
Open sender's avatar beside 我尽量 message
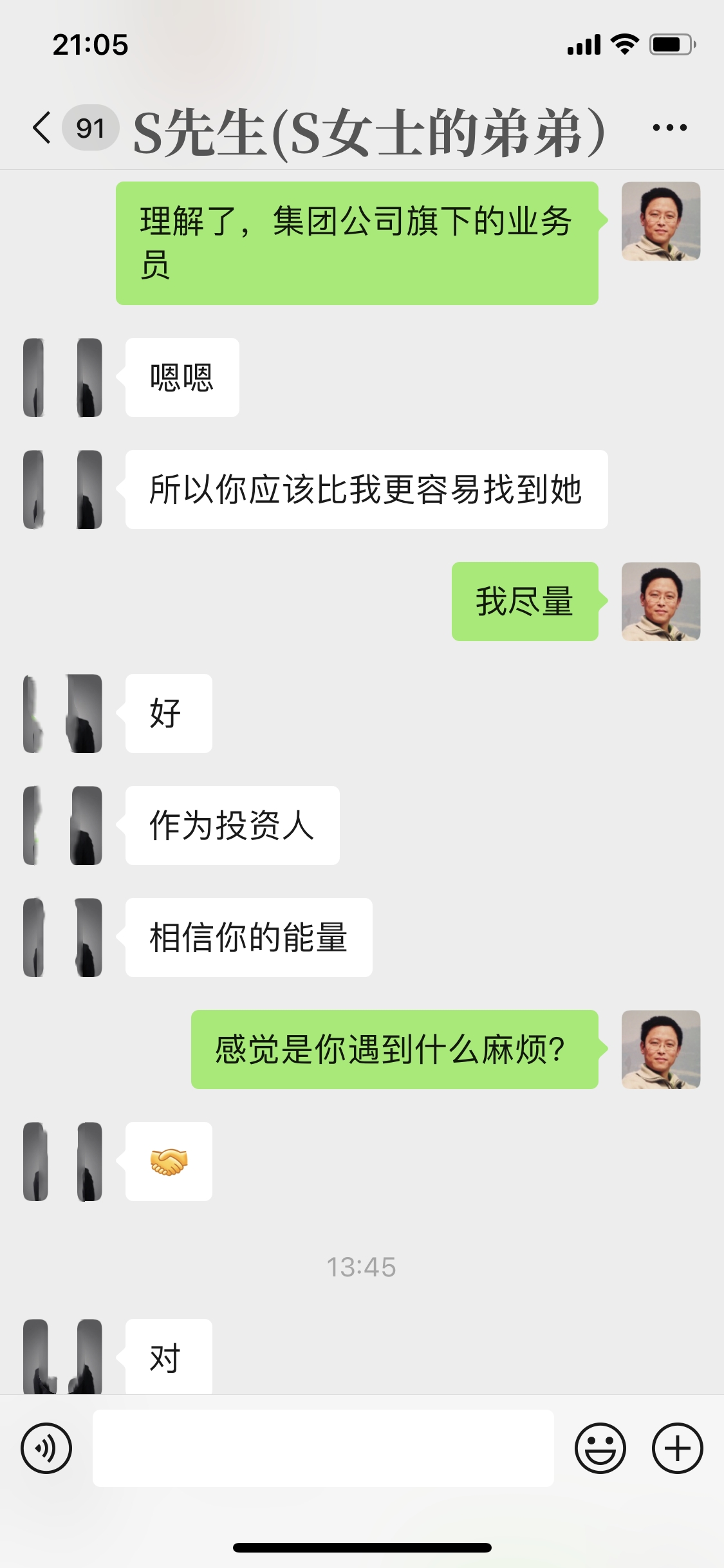660,601
